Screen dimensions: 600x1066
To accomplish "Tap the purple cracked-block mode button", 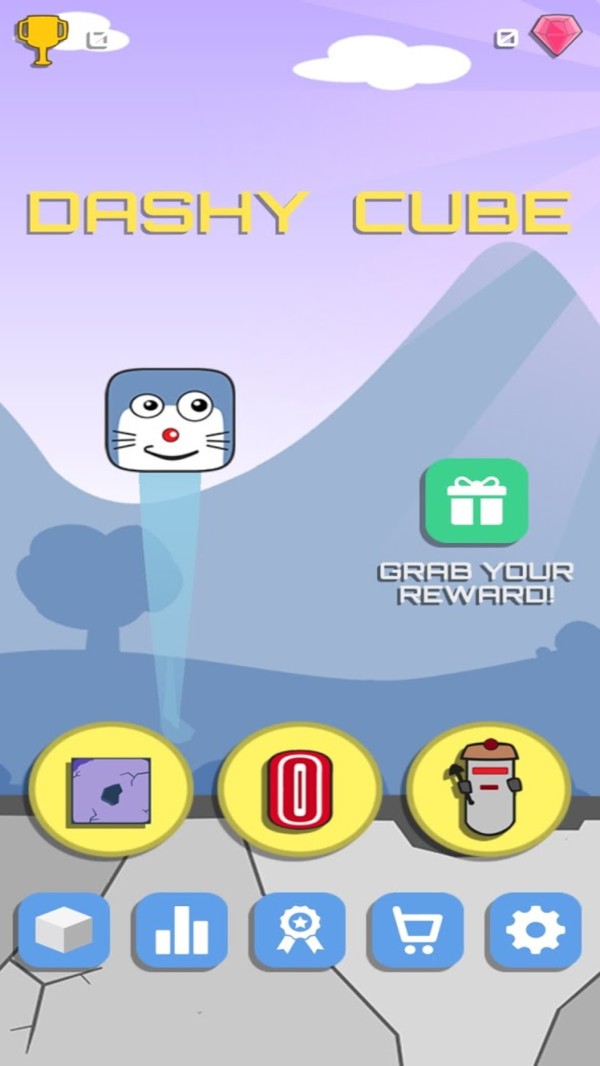I will (x=111, y=790).
